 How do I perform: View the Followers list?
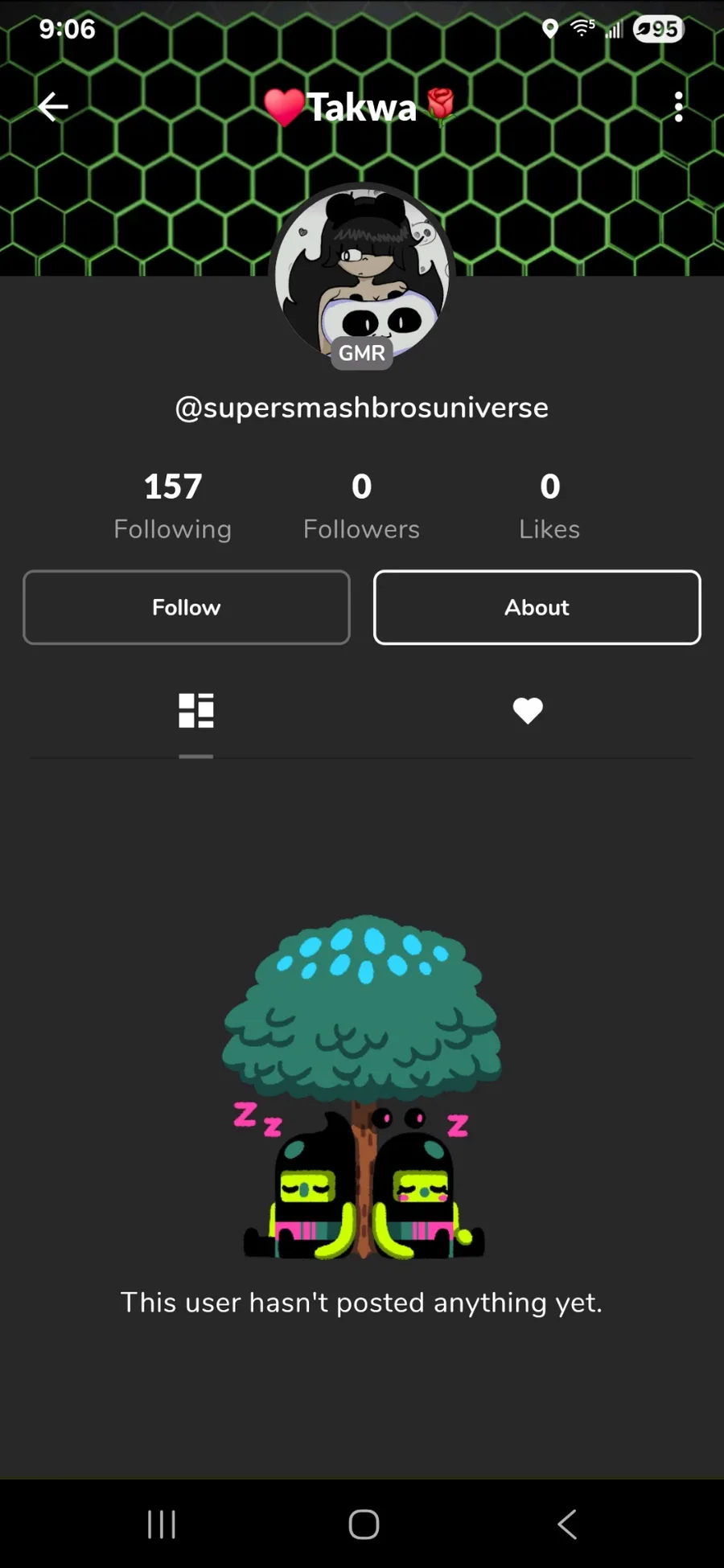(361, 505)
